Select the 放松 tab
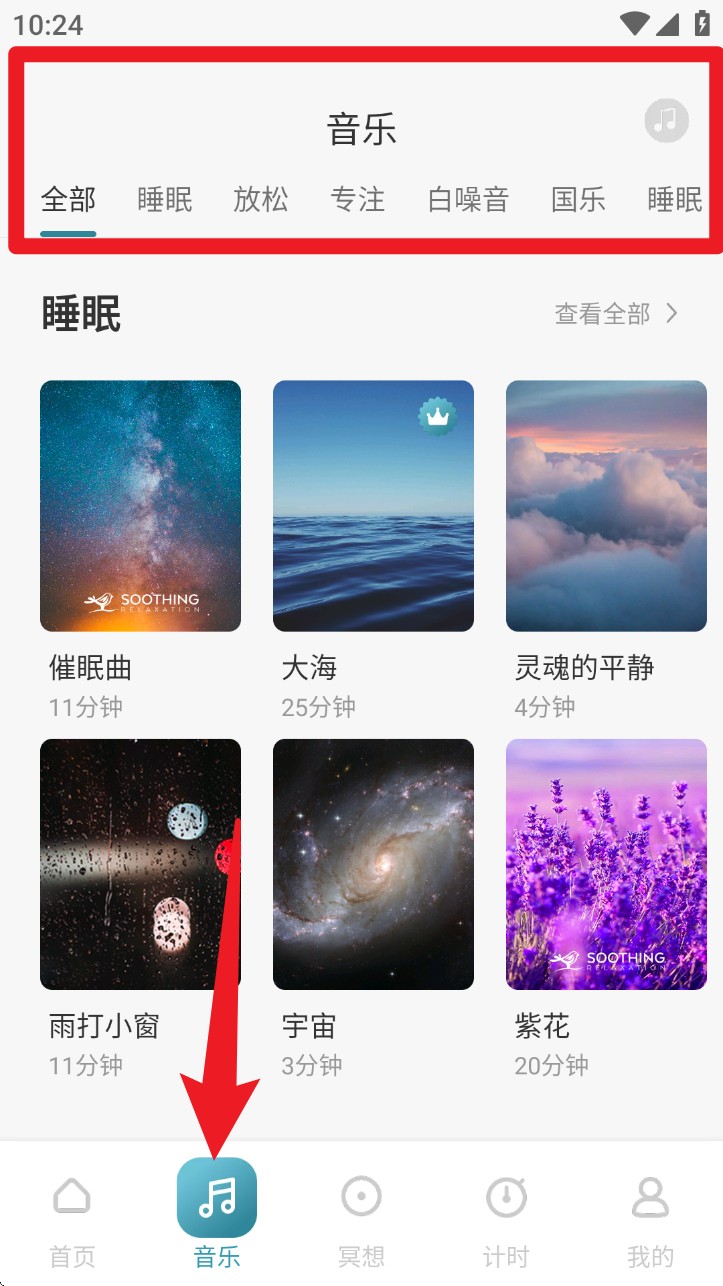The height and width of the screenshot is (1286, 723). (x=260, y=200)
